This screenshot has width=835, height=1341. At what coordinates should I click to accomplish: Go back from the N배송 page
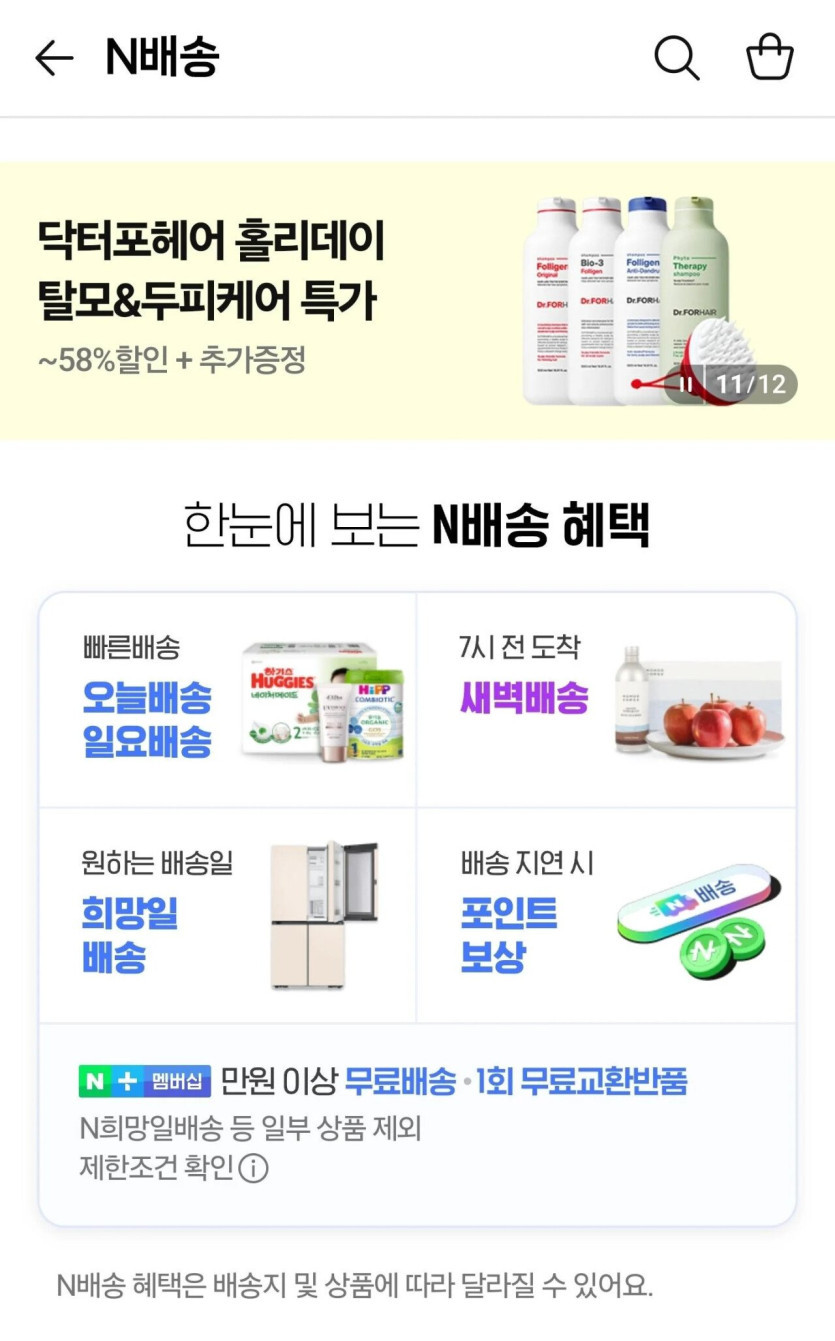(54, 59)
